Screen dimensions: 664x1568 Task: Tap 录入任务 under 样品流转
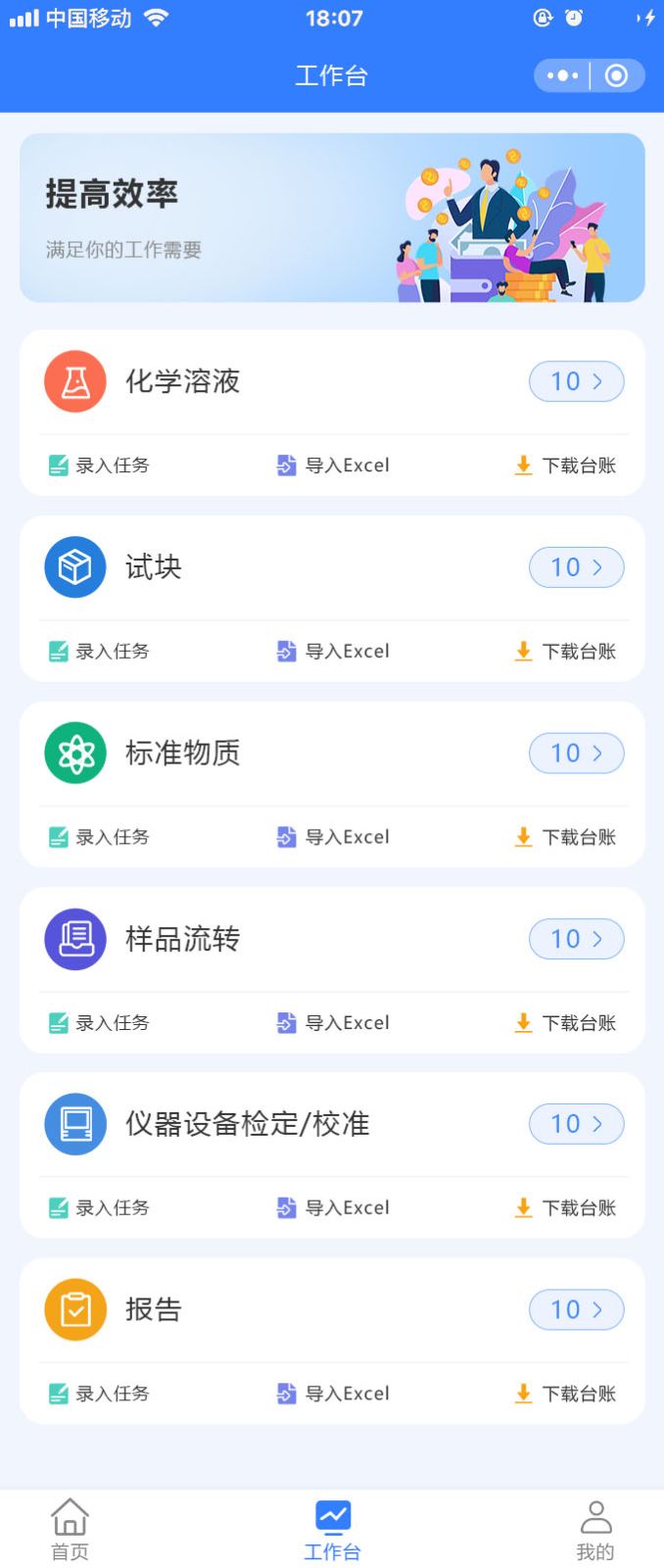(99, 1023)
